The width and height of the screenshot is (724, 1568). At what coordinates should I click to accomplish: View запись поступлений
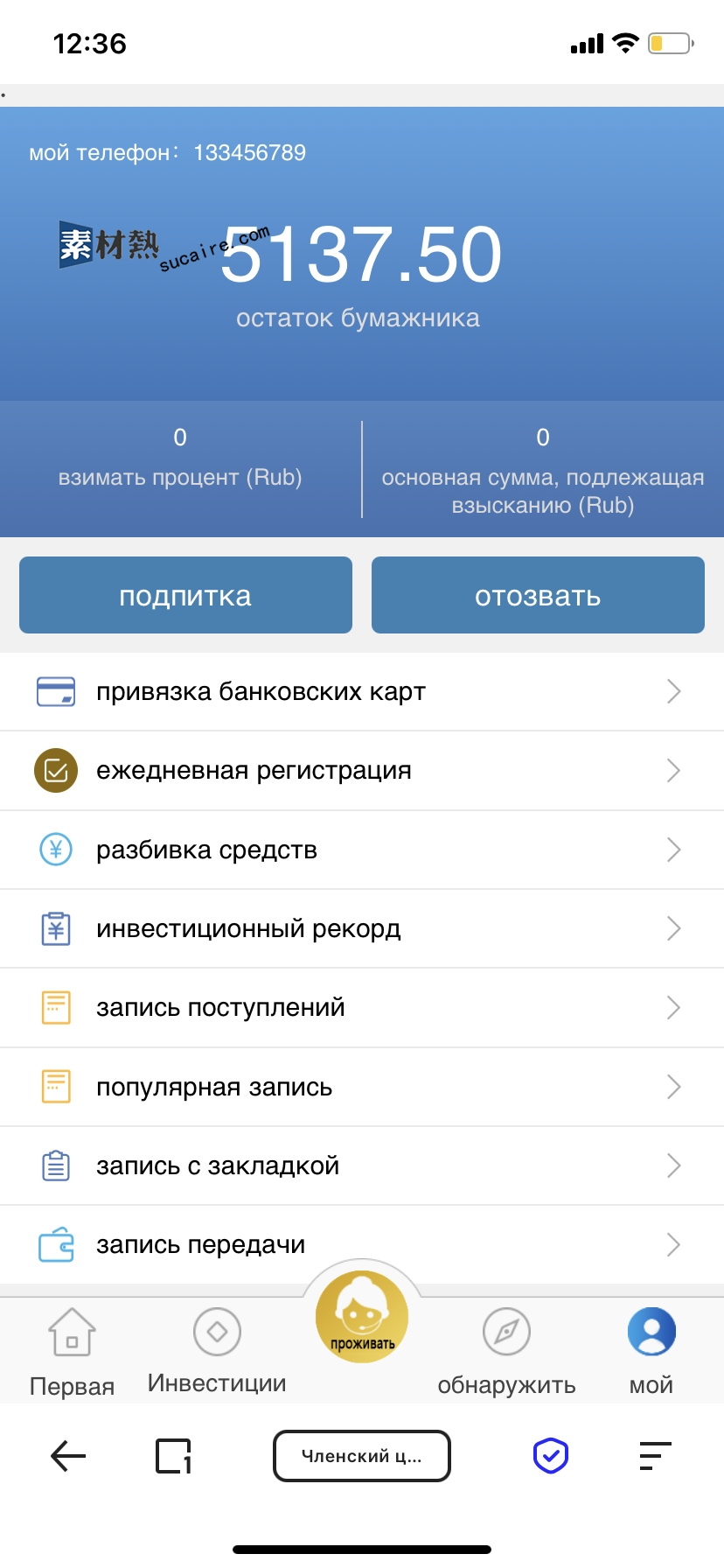tap(361, 1007)
